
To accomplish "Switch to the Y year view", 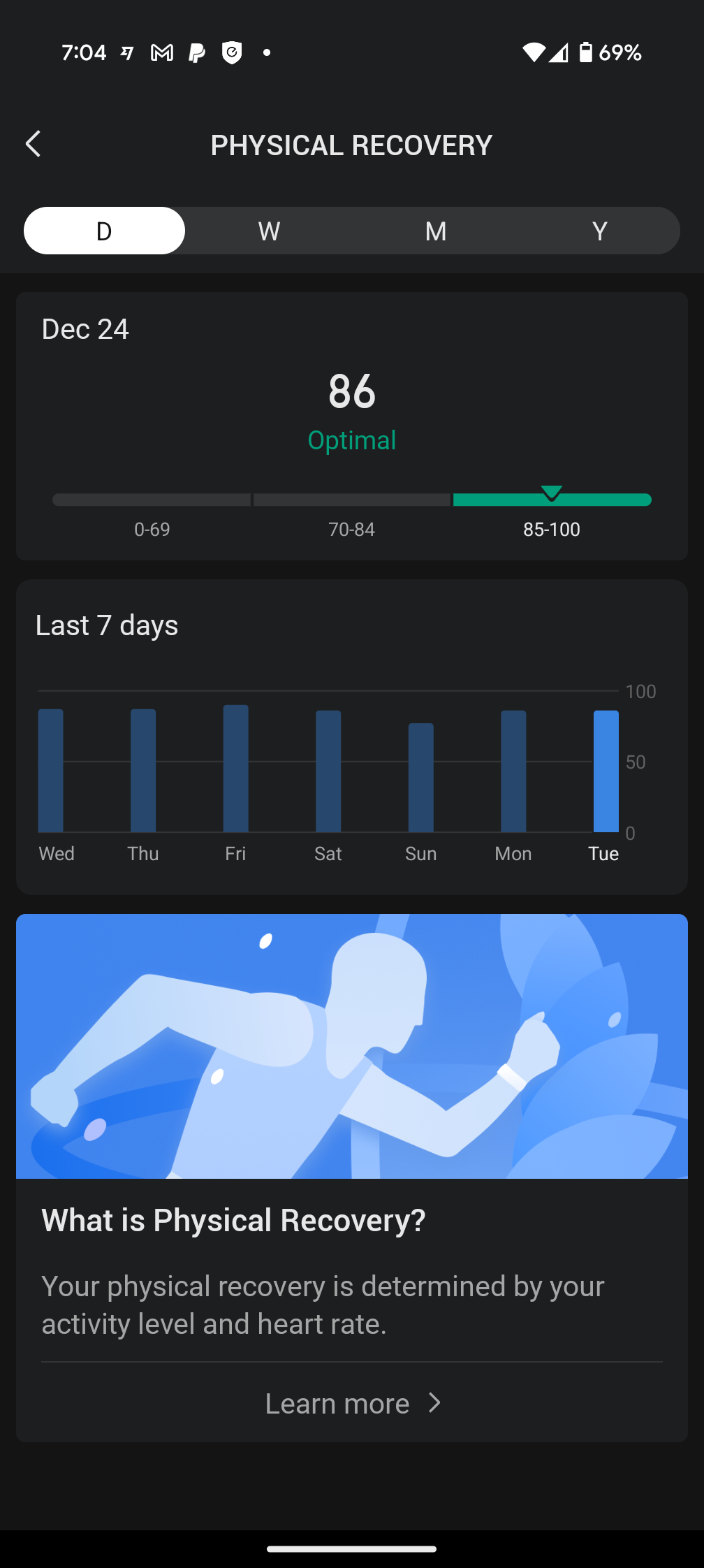I will [599, 231].
